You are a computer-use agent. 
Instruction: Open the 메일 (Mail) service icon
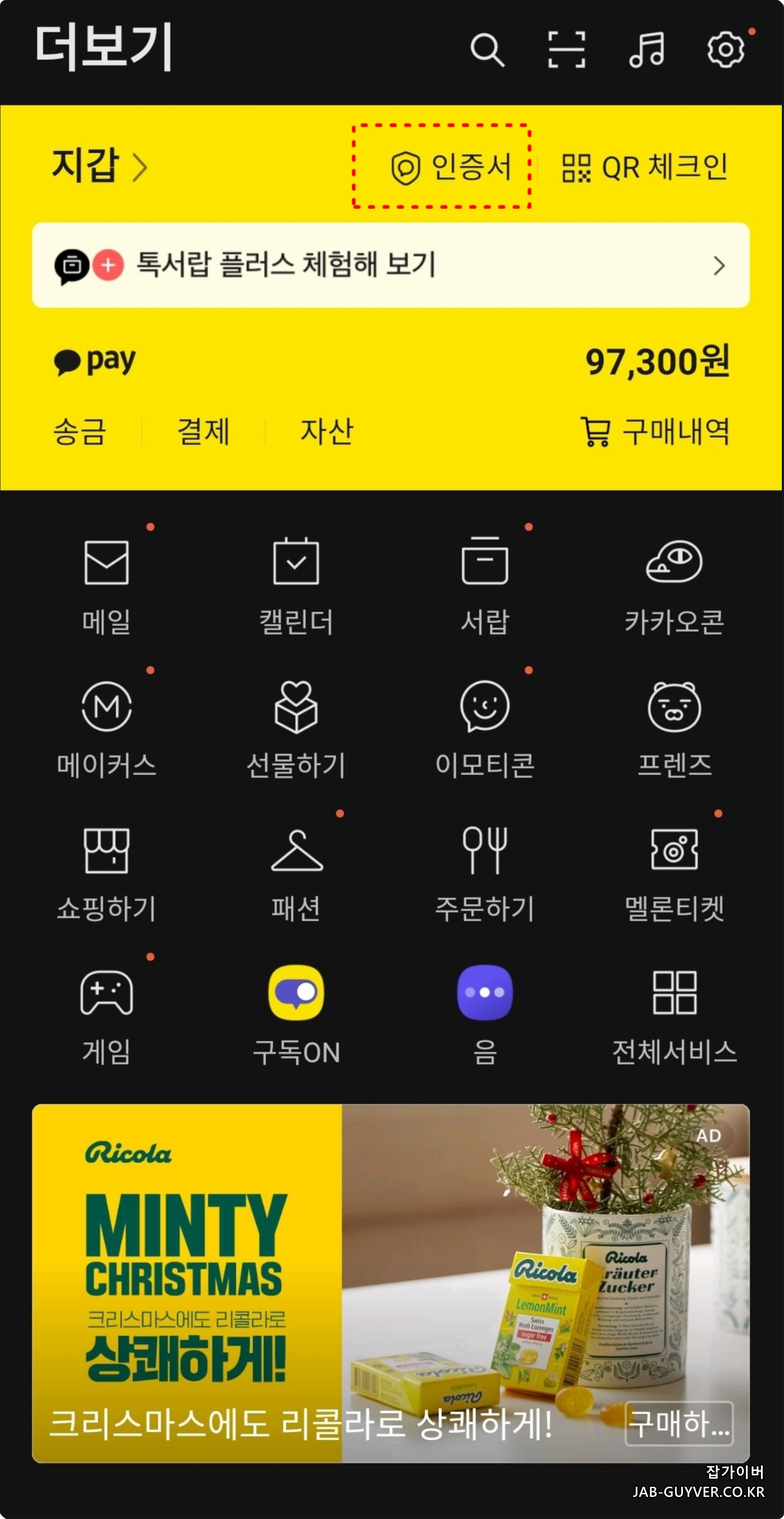tap(107, 584)
